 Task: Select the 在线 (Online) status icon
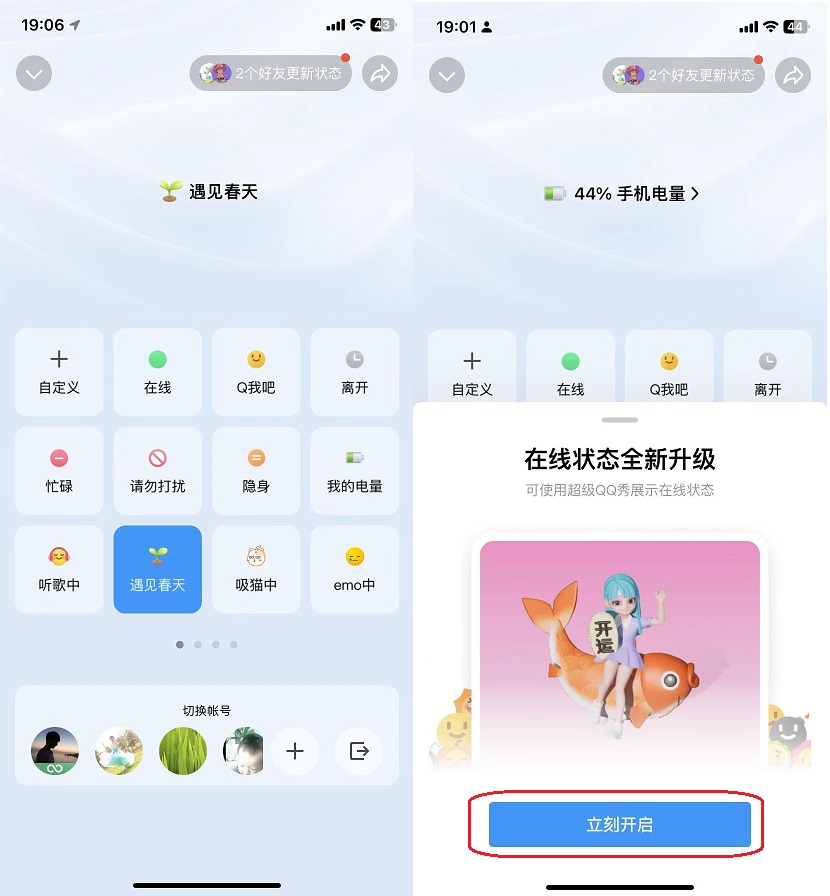click(157, 371)
